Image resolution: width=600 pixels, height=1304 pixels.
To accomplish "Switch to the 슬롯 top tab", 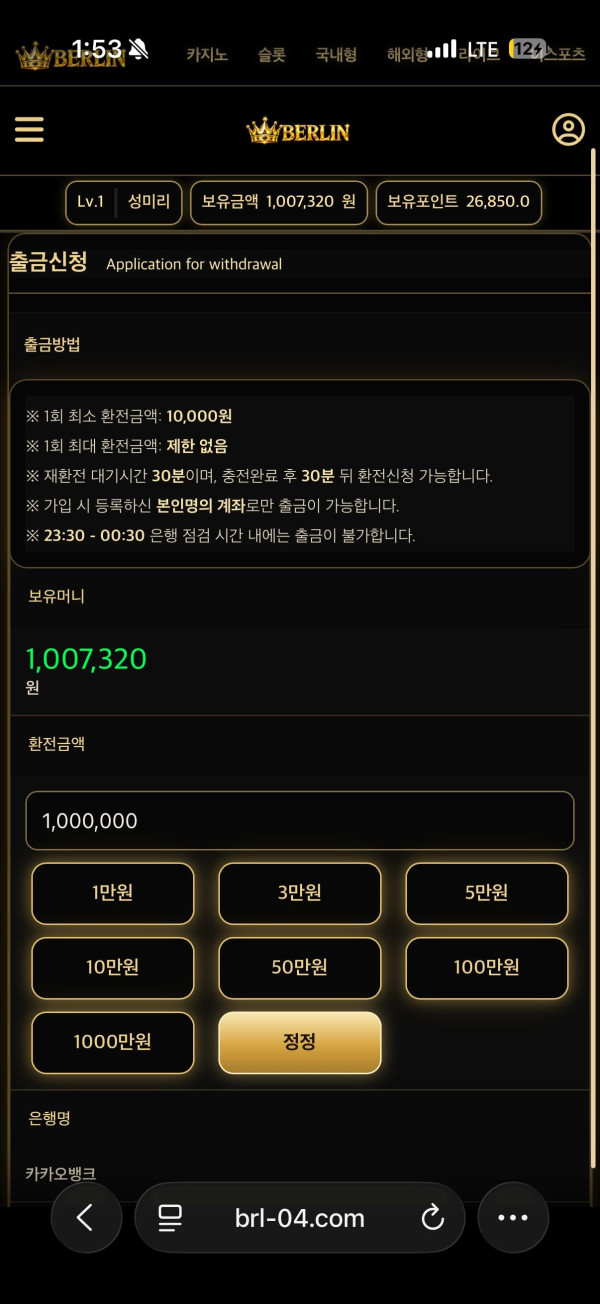I will (x=271, y=55).
